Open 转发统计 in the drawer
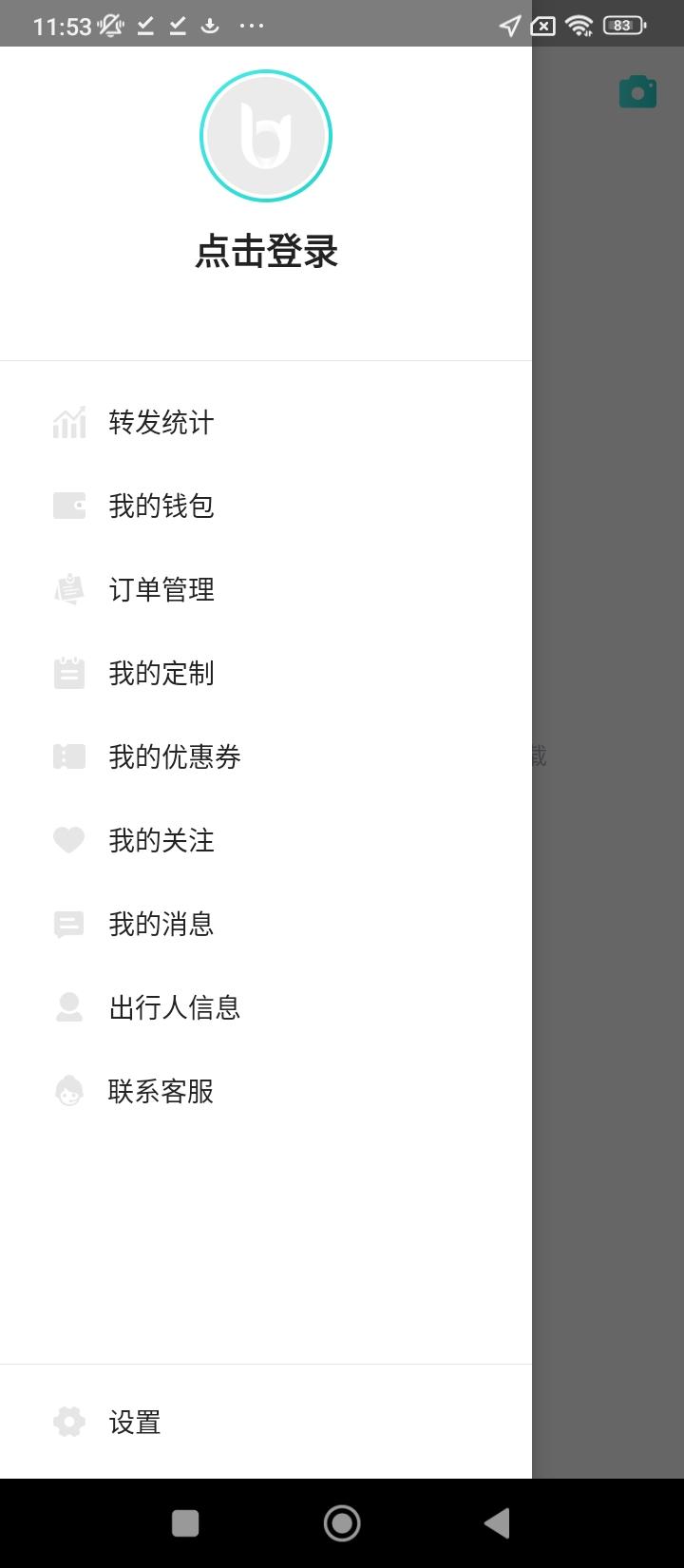This screenshot has width=684, height=1568. [x=161, y=423]
